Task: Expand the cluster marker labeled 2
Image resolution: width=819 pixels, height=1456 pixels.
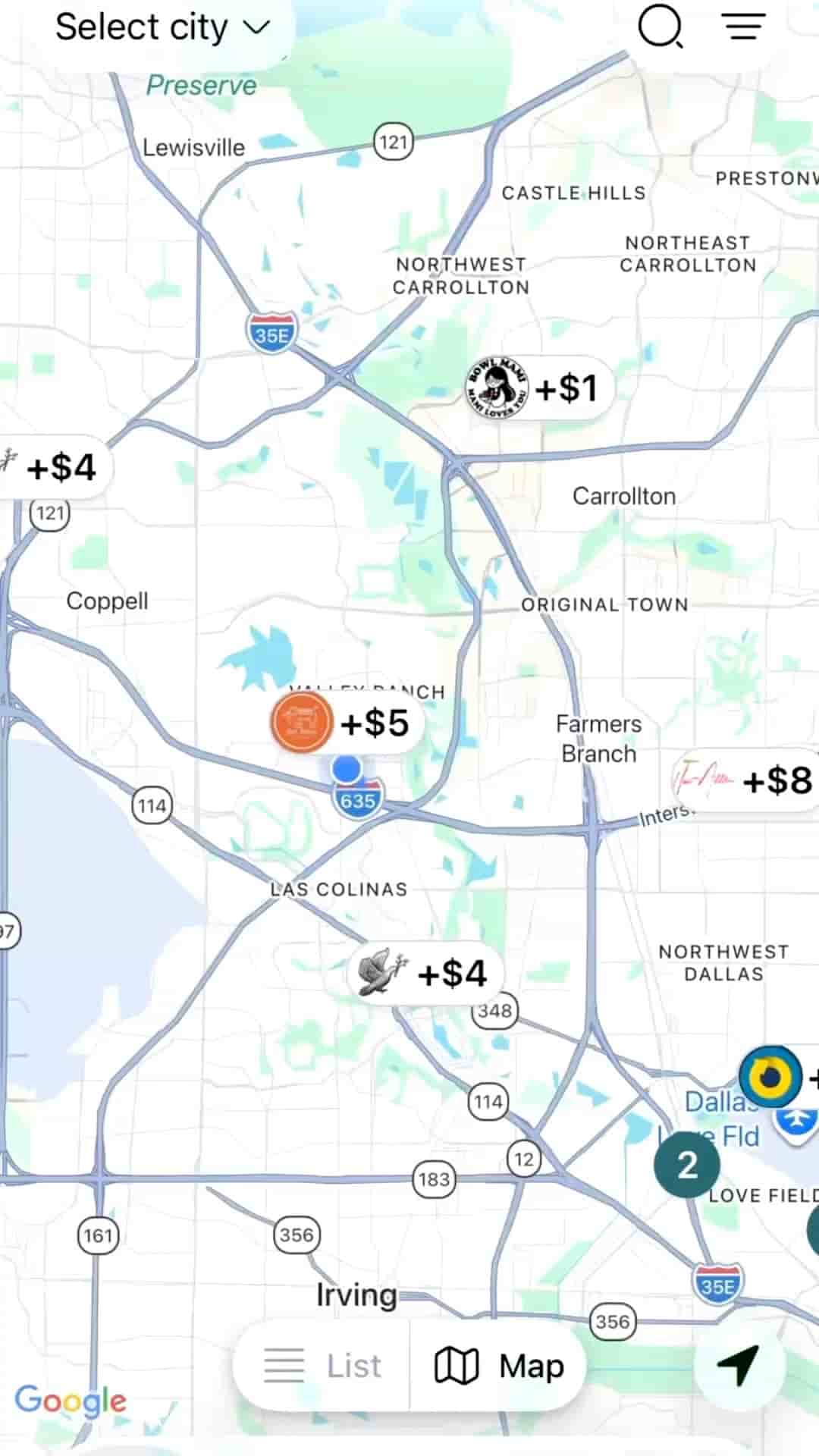Action: 686,1164
